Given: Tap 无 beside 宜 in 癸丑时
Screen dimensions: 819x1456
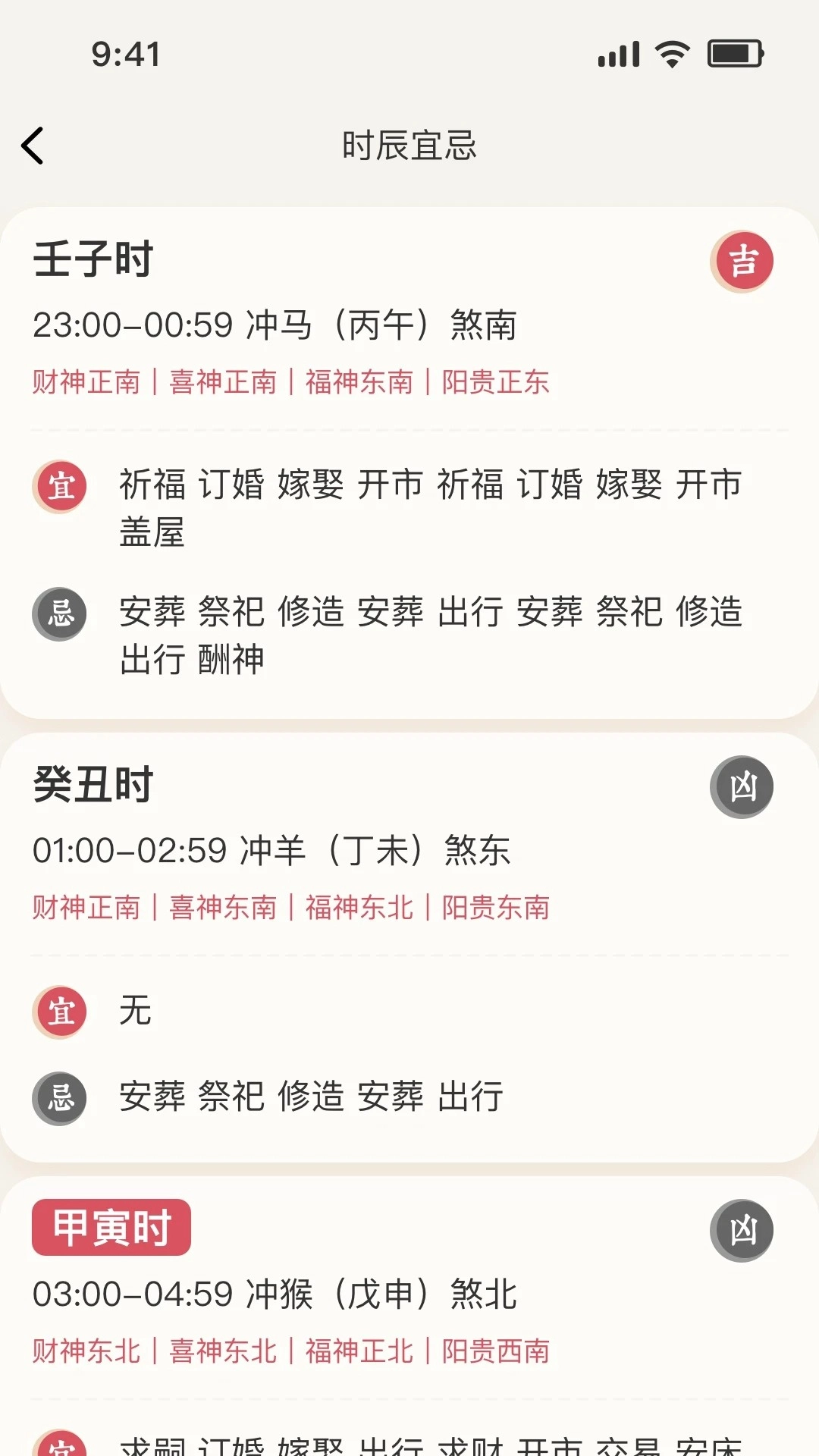Looking at the screenshot, I should [133, 1011].
